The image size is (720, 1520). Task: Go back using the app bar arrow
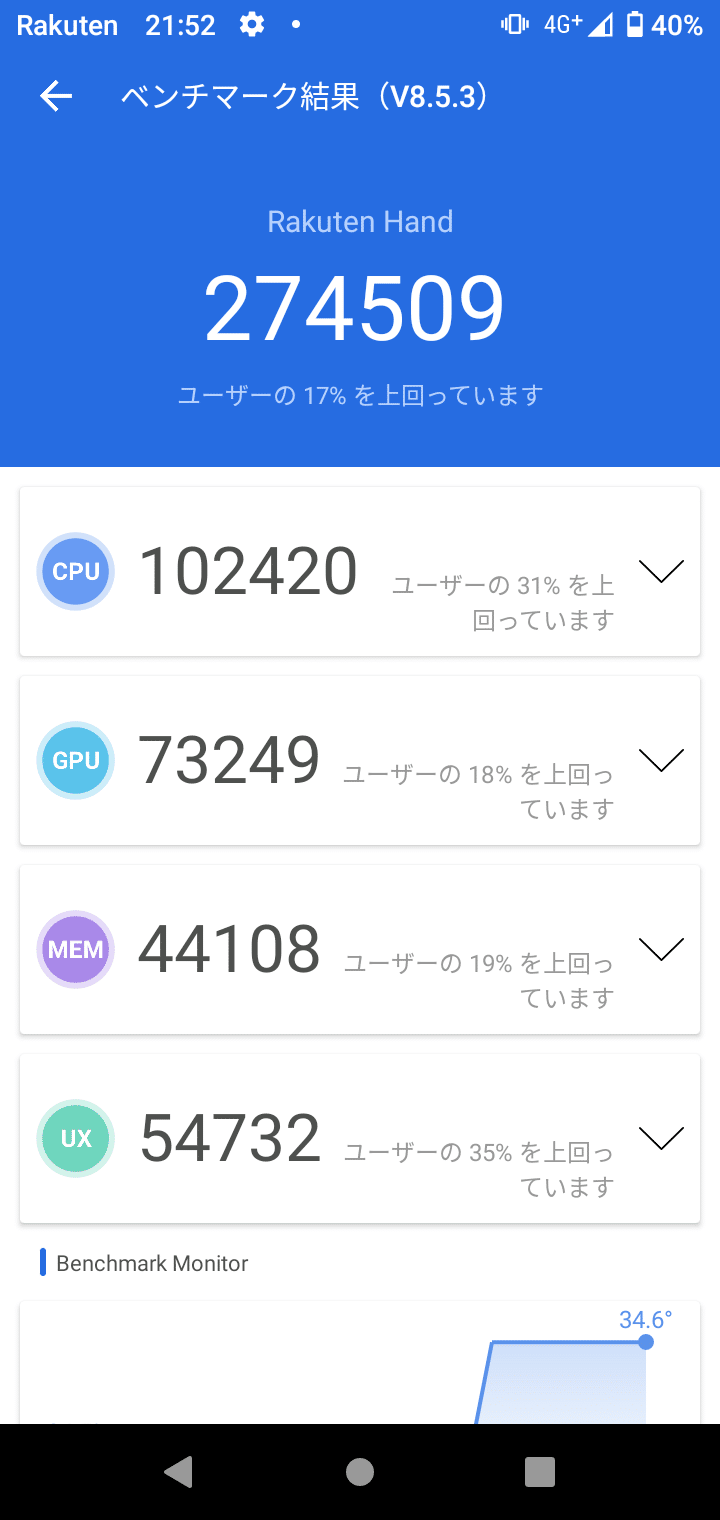click(x=56, y=96)
